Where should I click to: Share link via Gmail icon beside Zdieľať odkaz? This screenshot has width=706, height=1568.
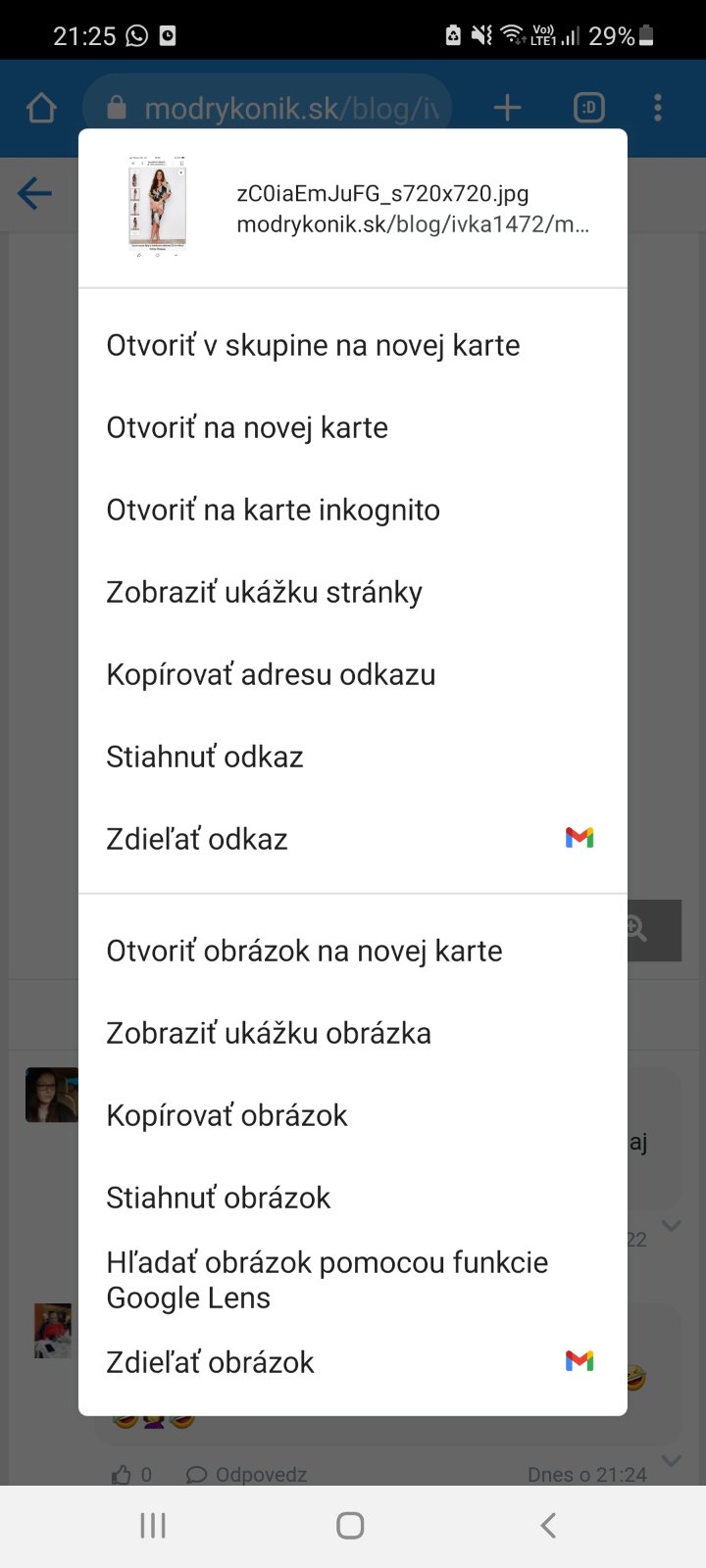tap(580, 838)
